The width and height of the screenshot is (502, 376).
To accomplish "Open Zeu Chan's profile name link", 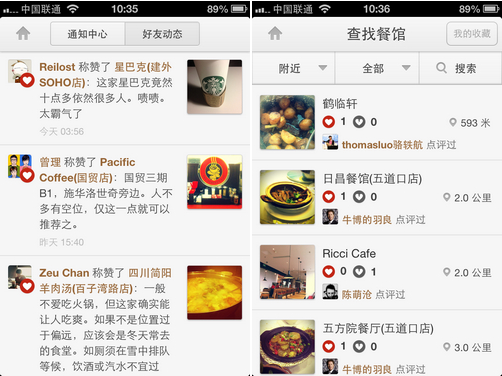I will point(64,273).
